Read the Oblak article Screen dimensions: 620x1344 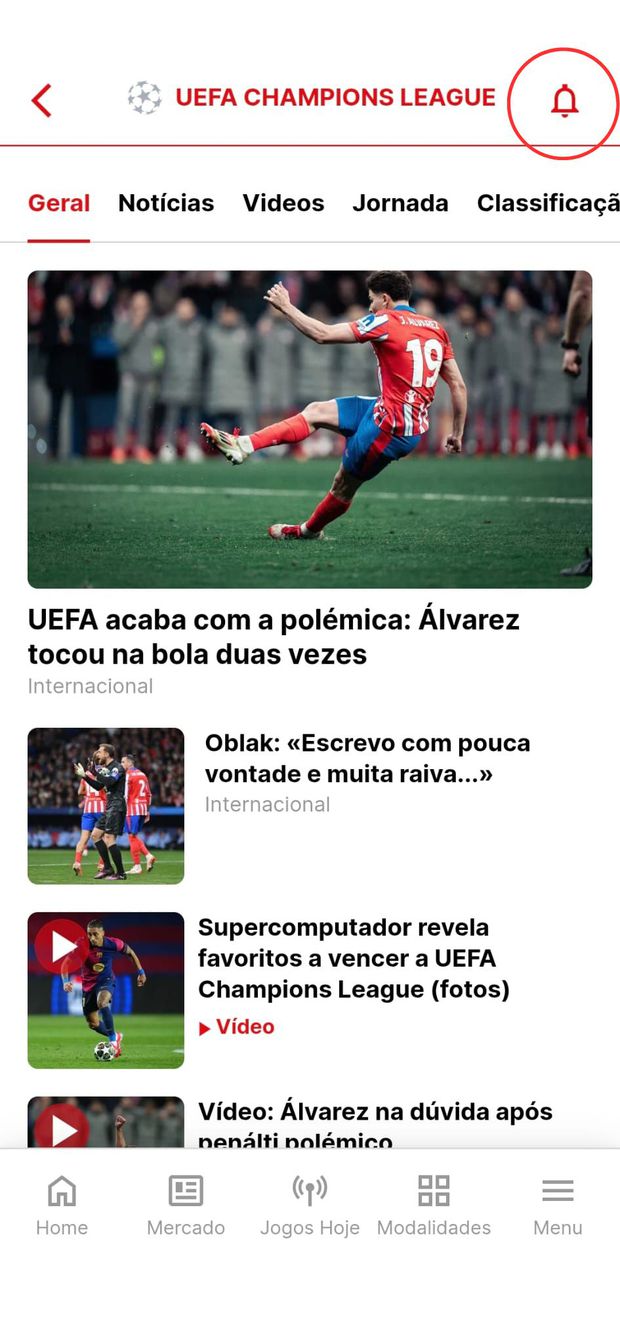pos(367,758)
